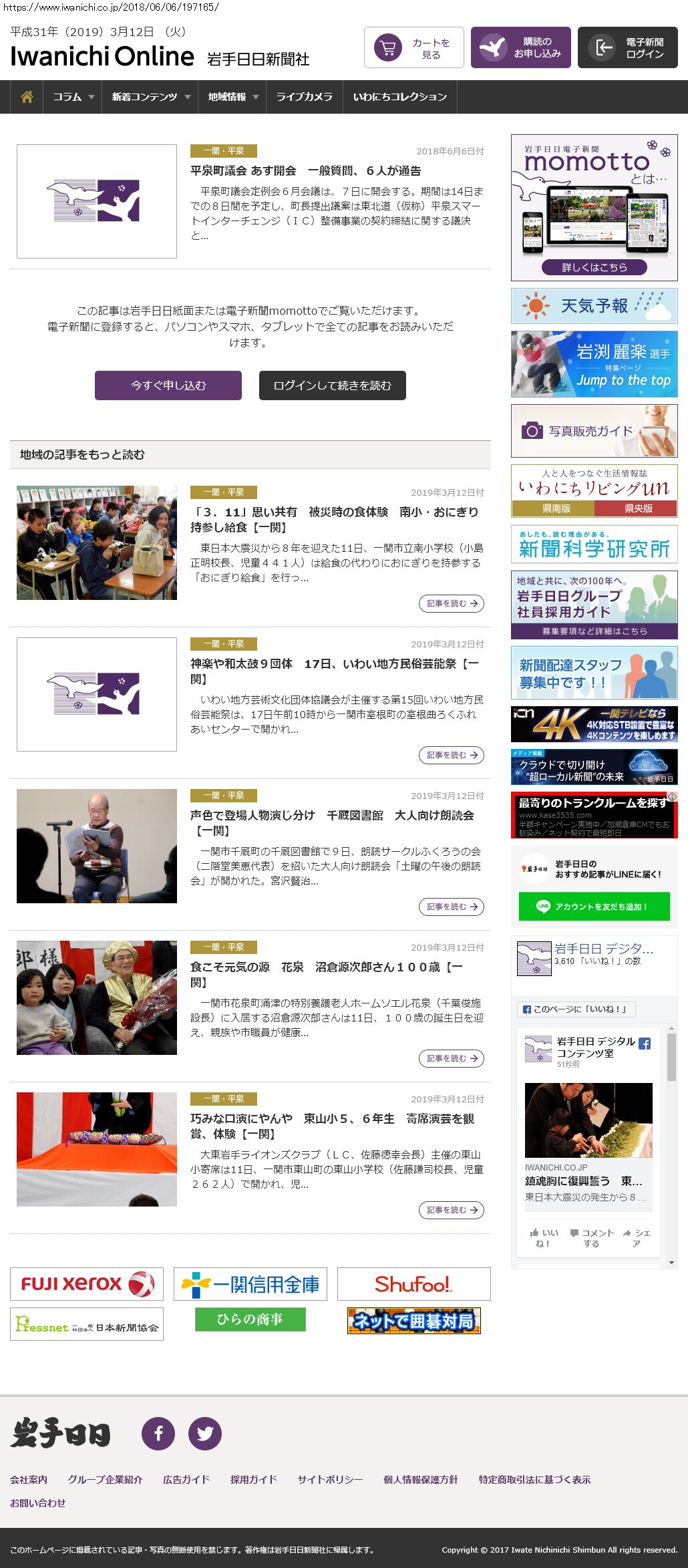Read the 「3.11」思い共有 article
Screen dimensions: 688x1568
coord(334,519)
